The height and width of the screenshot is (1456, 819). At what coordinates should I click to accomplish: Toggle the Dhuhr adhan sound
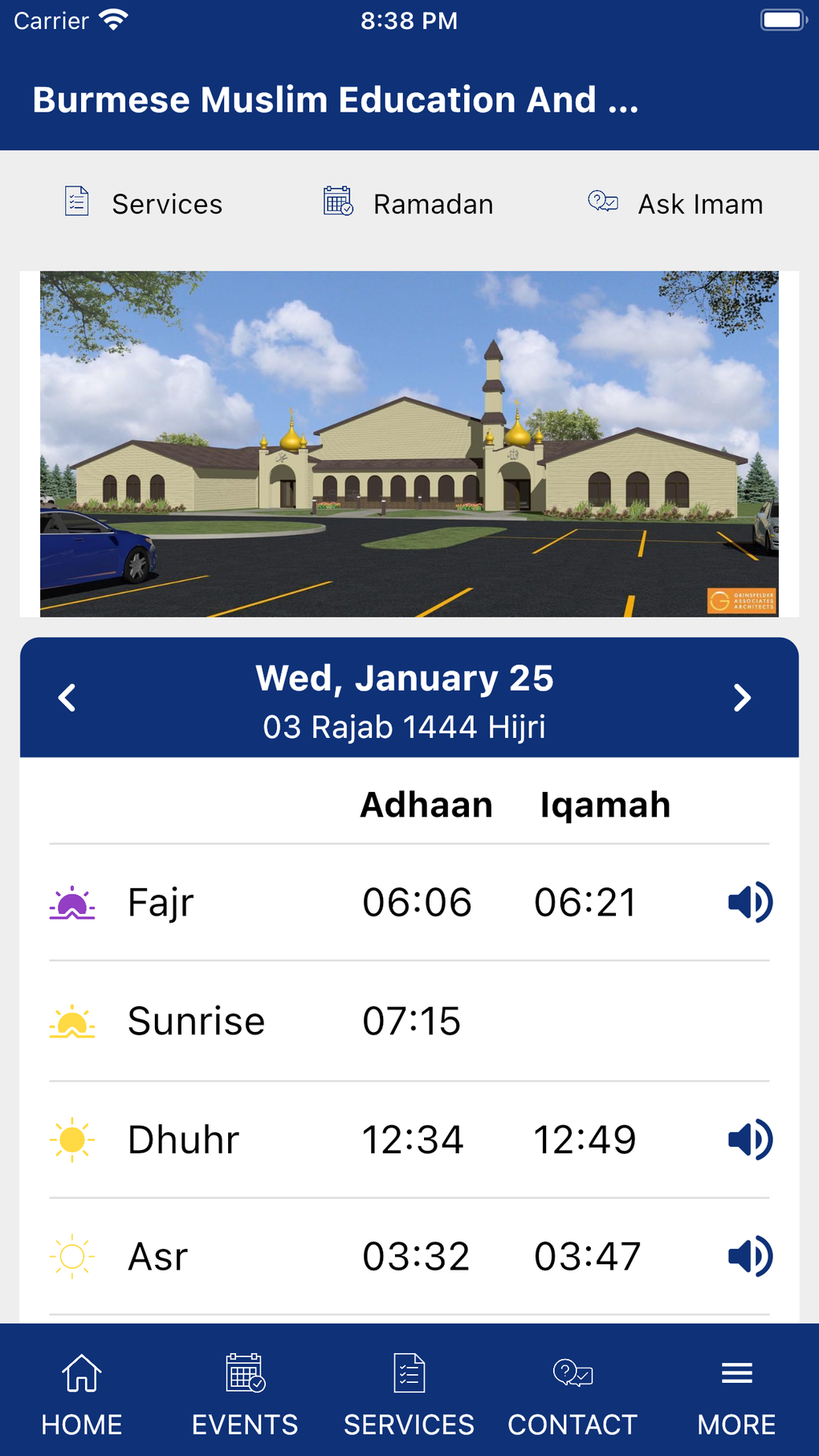click(x=750, y=1140)
